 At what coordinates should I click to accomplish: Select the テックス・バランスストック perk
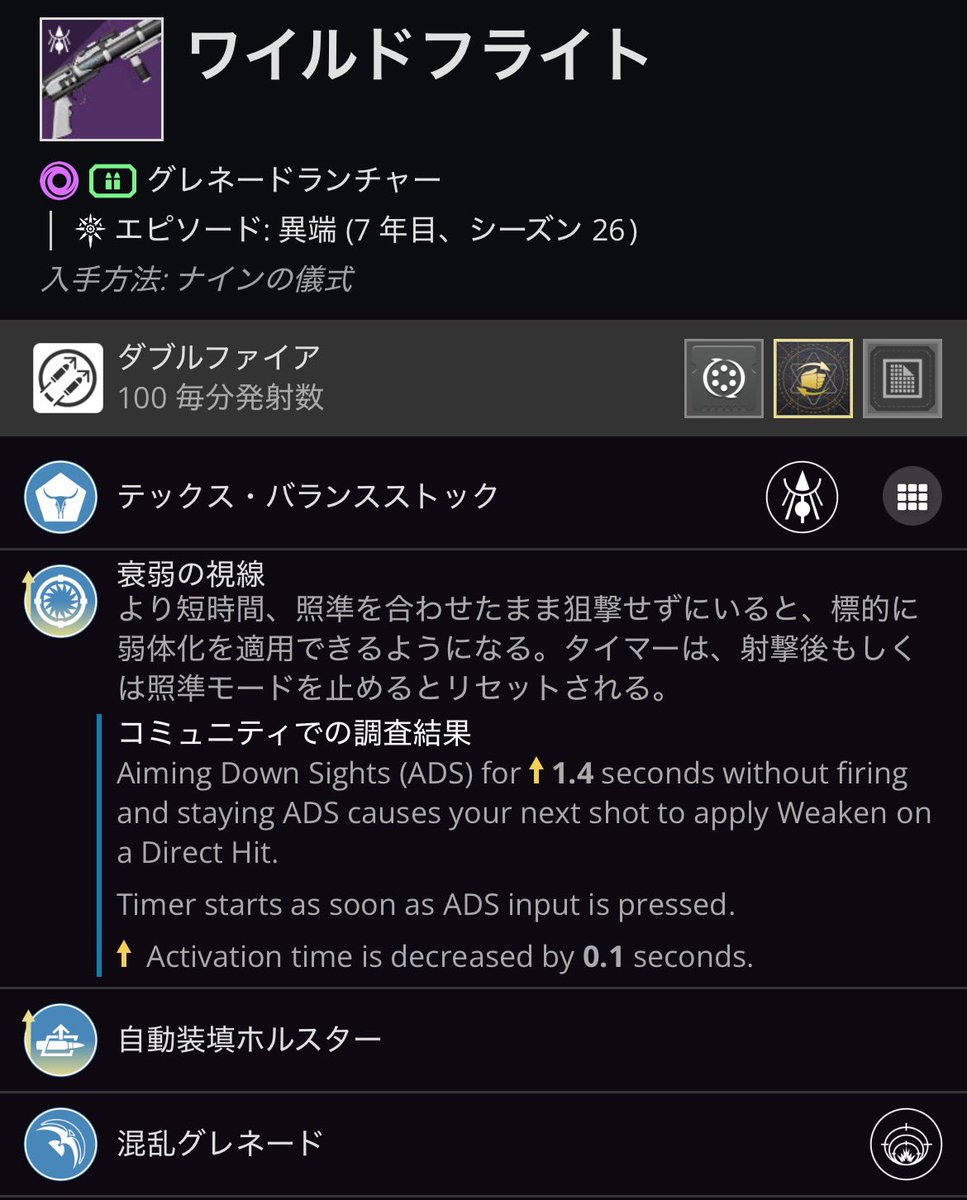[61, 496]
